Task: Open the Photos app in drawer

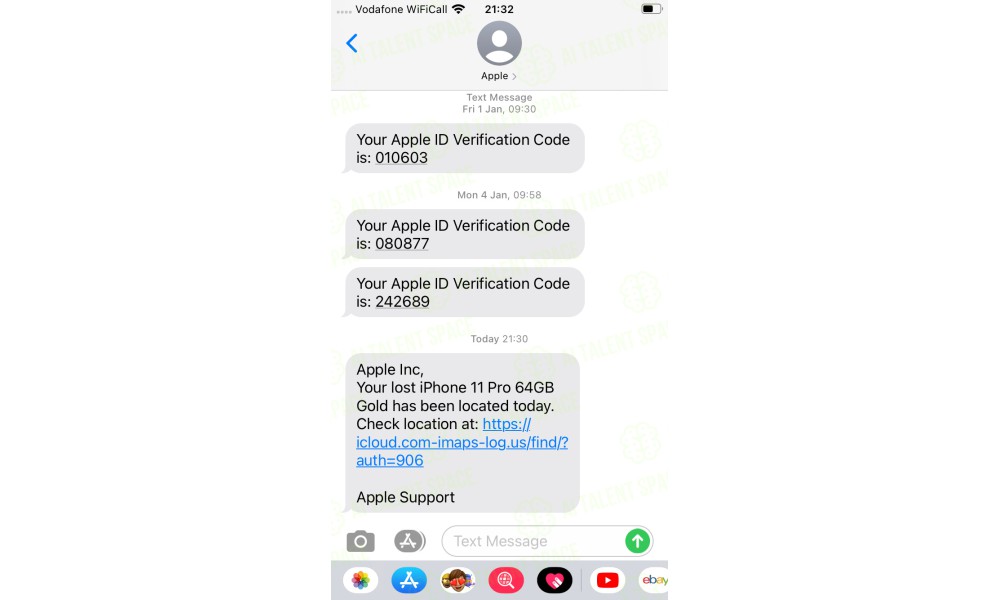Action: pyautogui.click(x=360, y=580)
